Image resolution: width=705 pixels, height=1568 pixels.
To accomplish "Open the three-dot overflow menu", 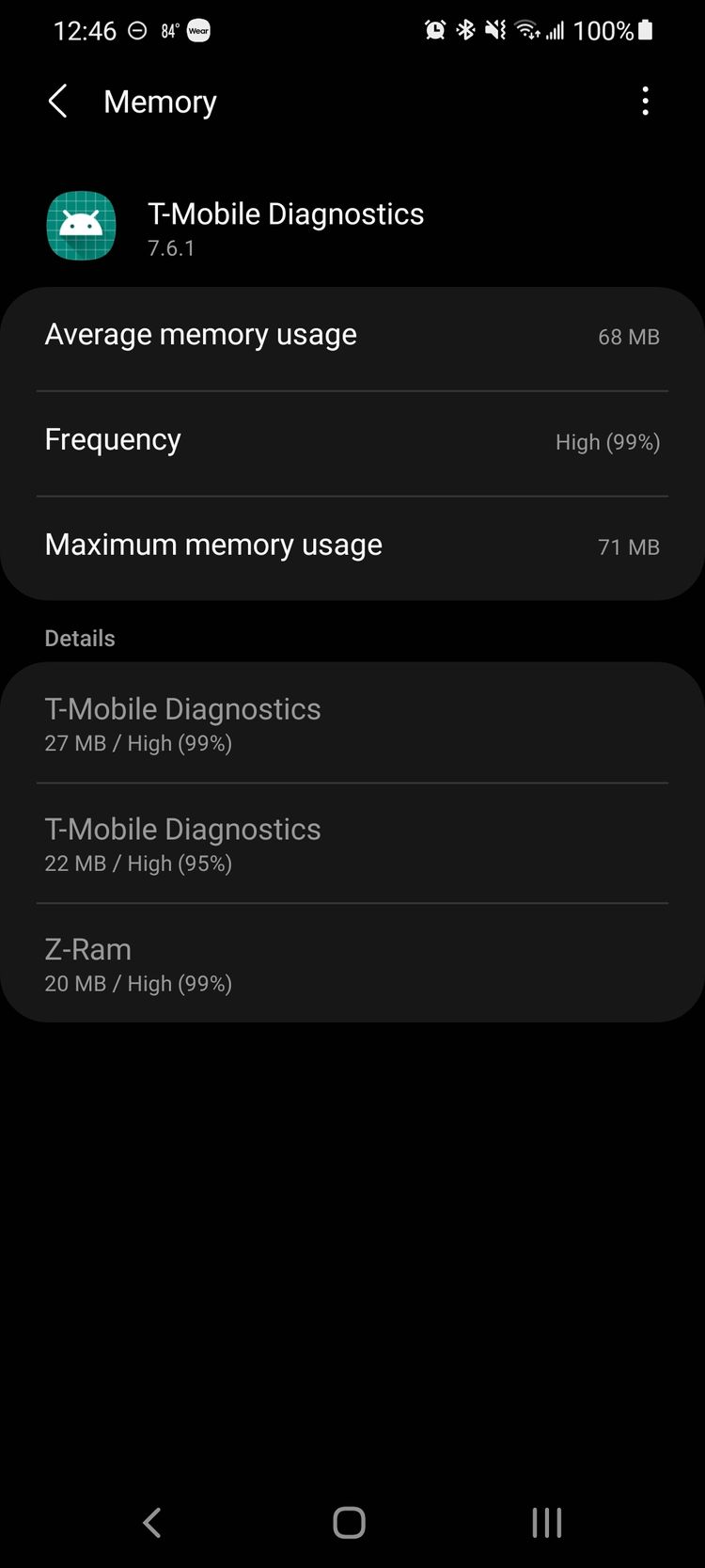I will tap(645, 102).
